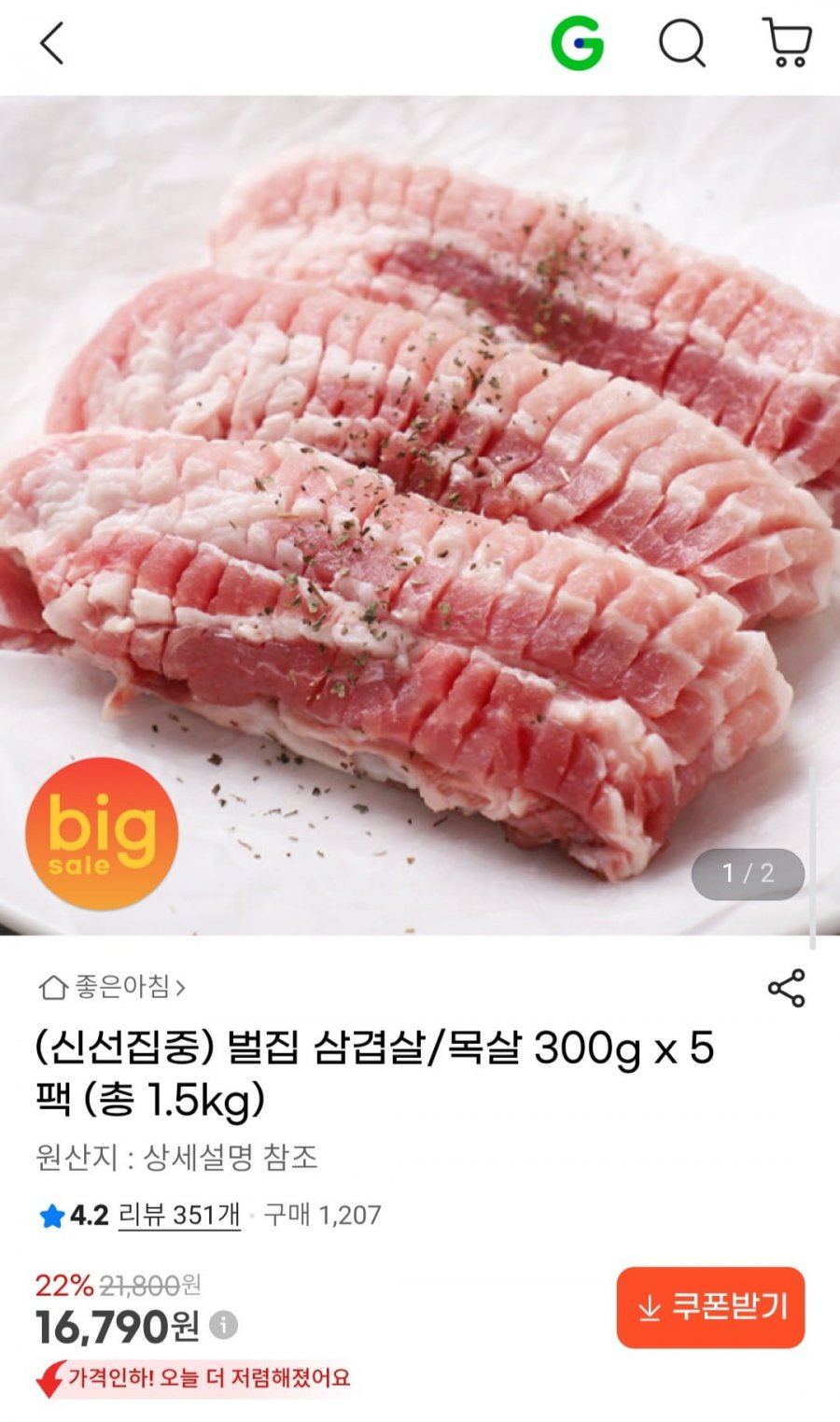Tap the 쿠폰받기 coupon button
This screenshot has width=840, height=1422.
pos(710,1307)
